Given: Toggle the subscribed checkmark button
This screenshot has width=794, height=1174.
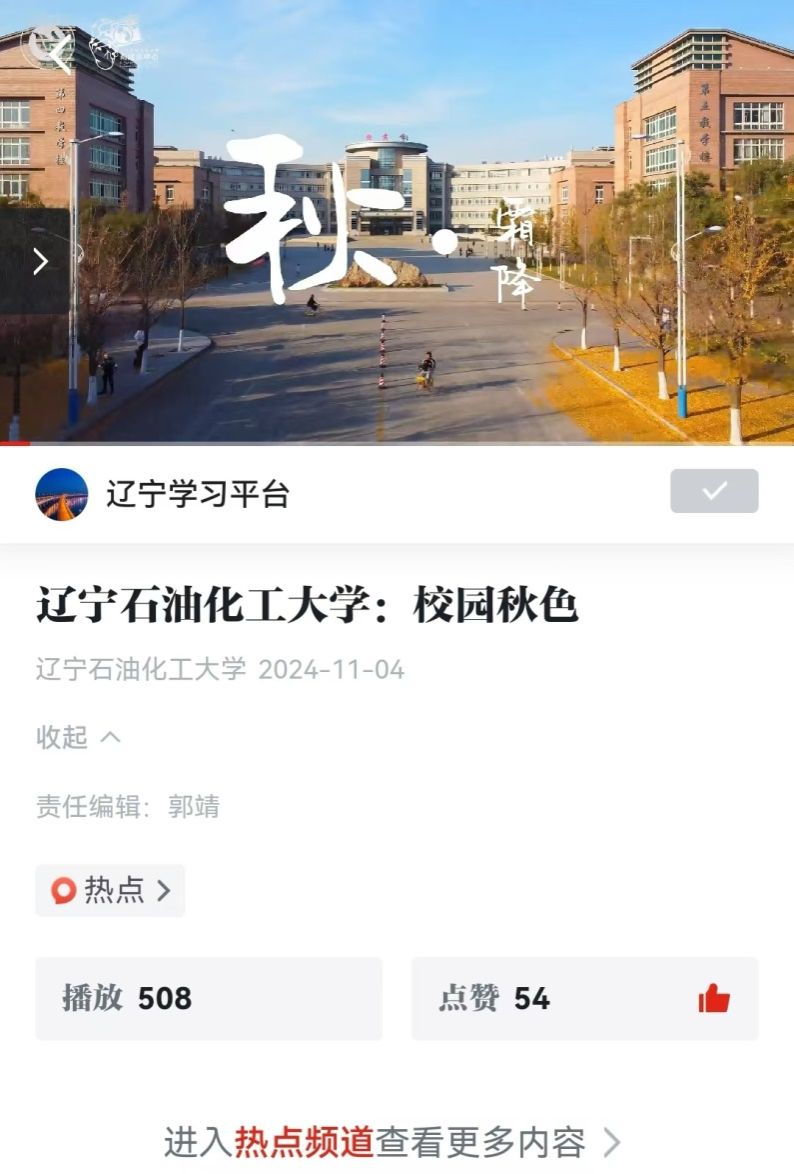Looking at the screenshot, I should (713, 491).
